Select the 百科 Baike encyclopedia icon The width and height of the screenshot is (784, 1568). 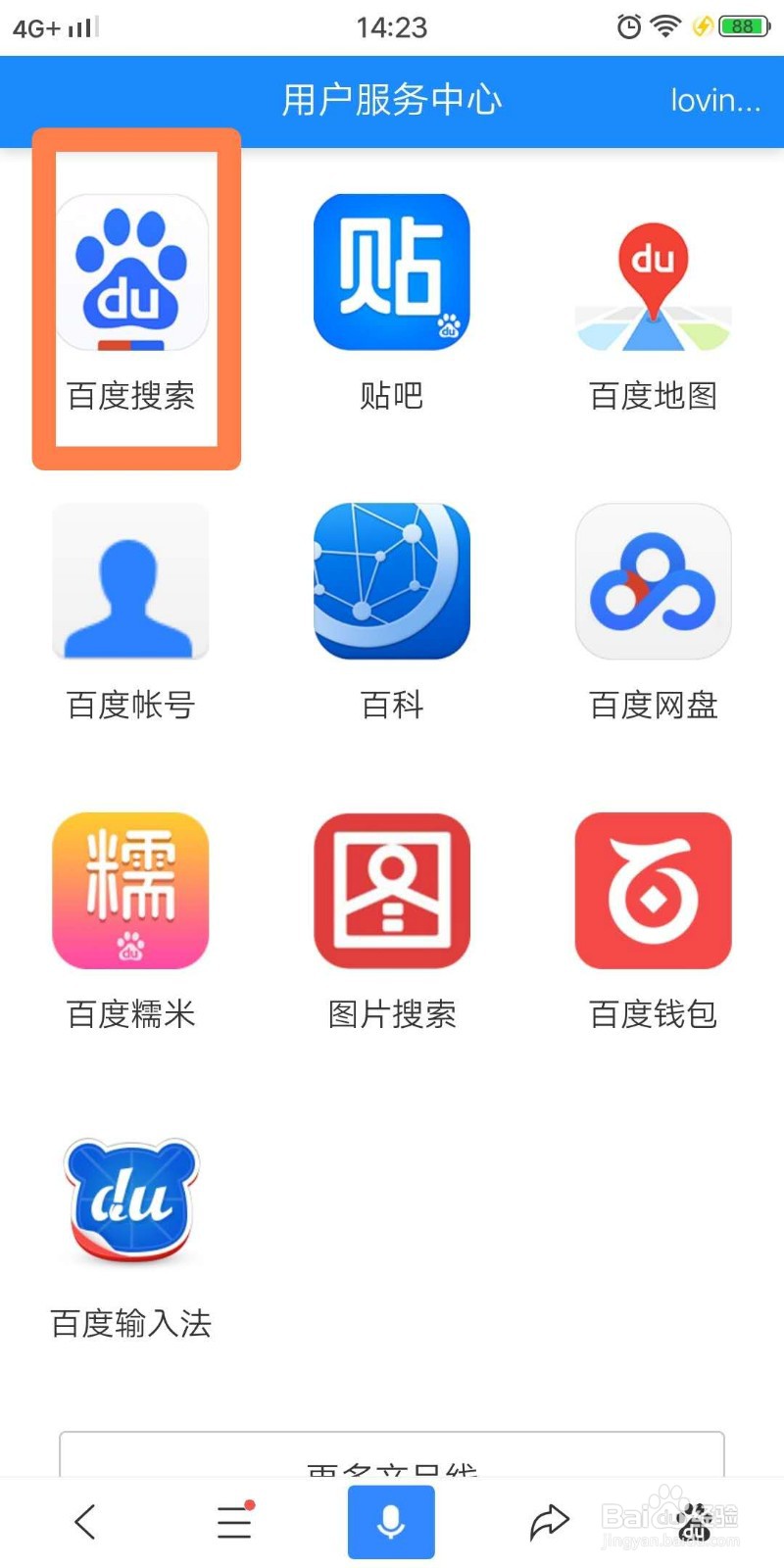[392, 583]
